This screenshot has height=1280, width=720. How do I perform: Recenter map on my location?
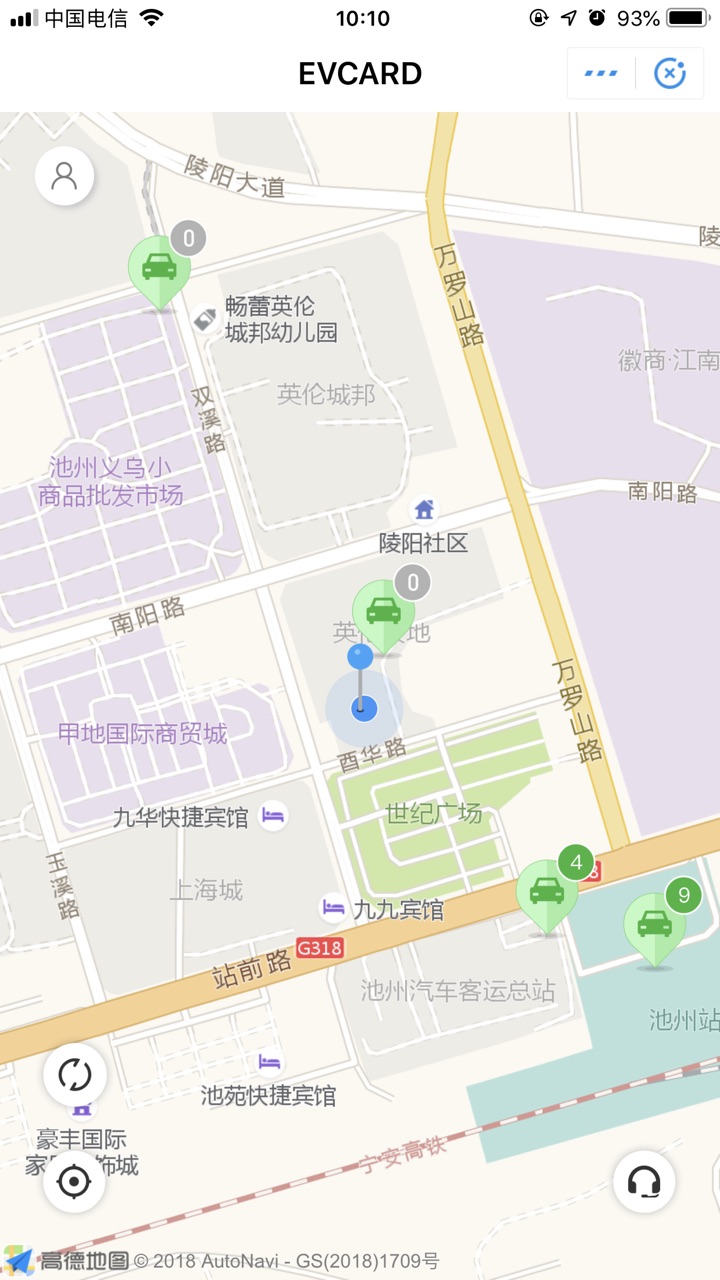click(x=74, y=1182)
